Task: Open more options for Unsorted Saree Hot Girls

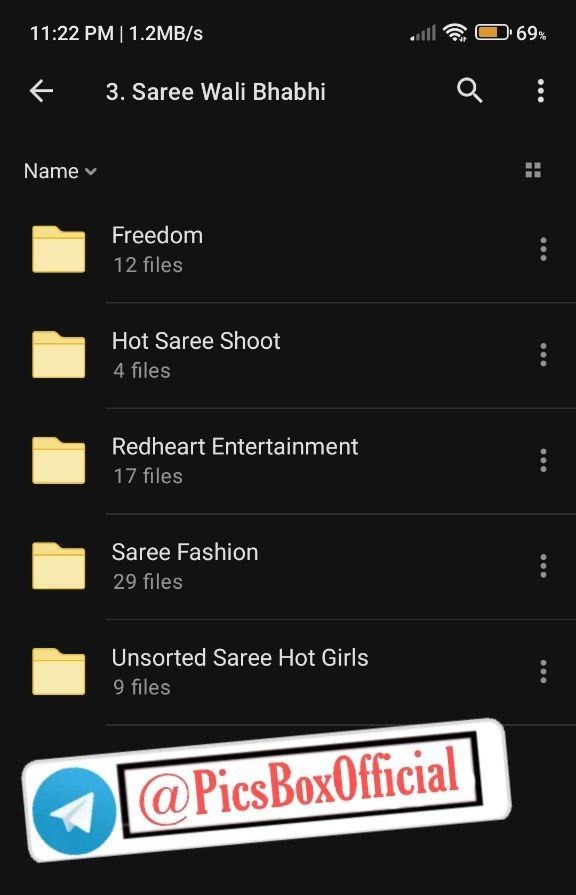Action: [543, 672]
